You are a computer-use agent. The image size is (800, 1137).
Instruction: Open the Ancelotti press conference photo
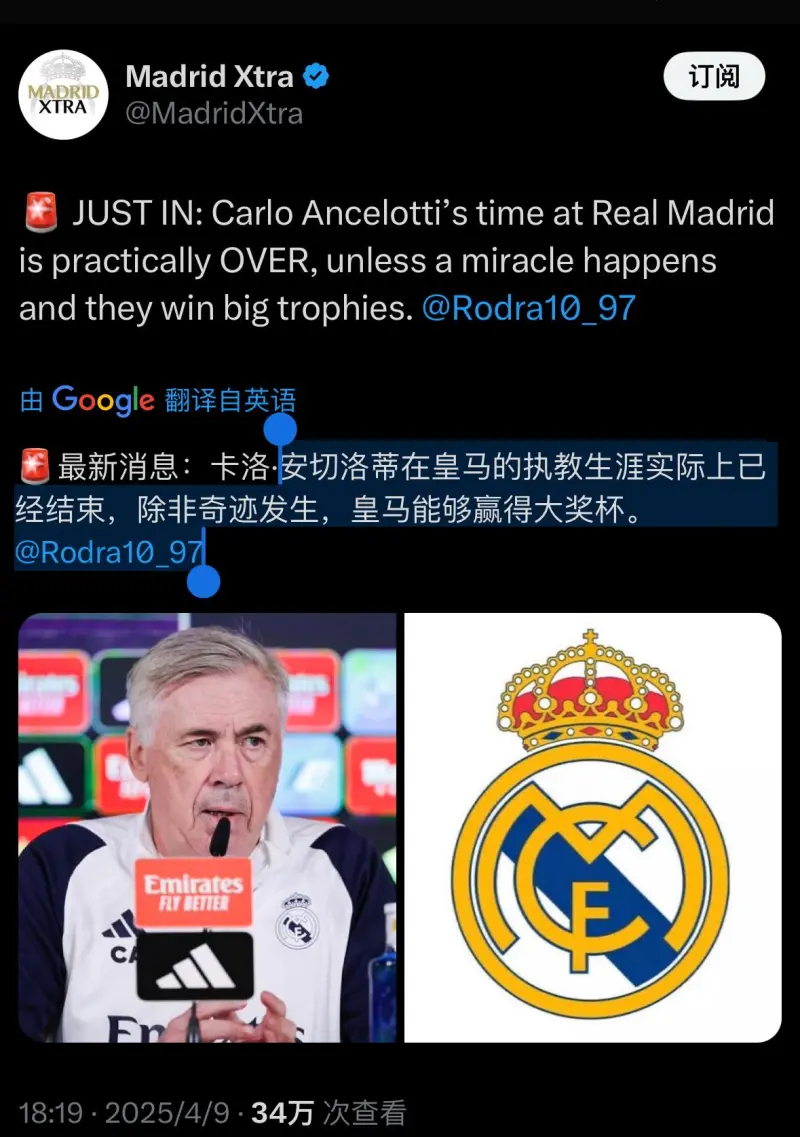tap(207, 828)
